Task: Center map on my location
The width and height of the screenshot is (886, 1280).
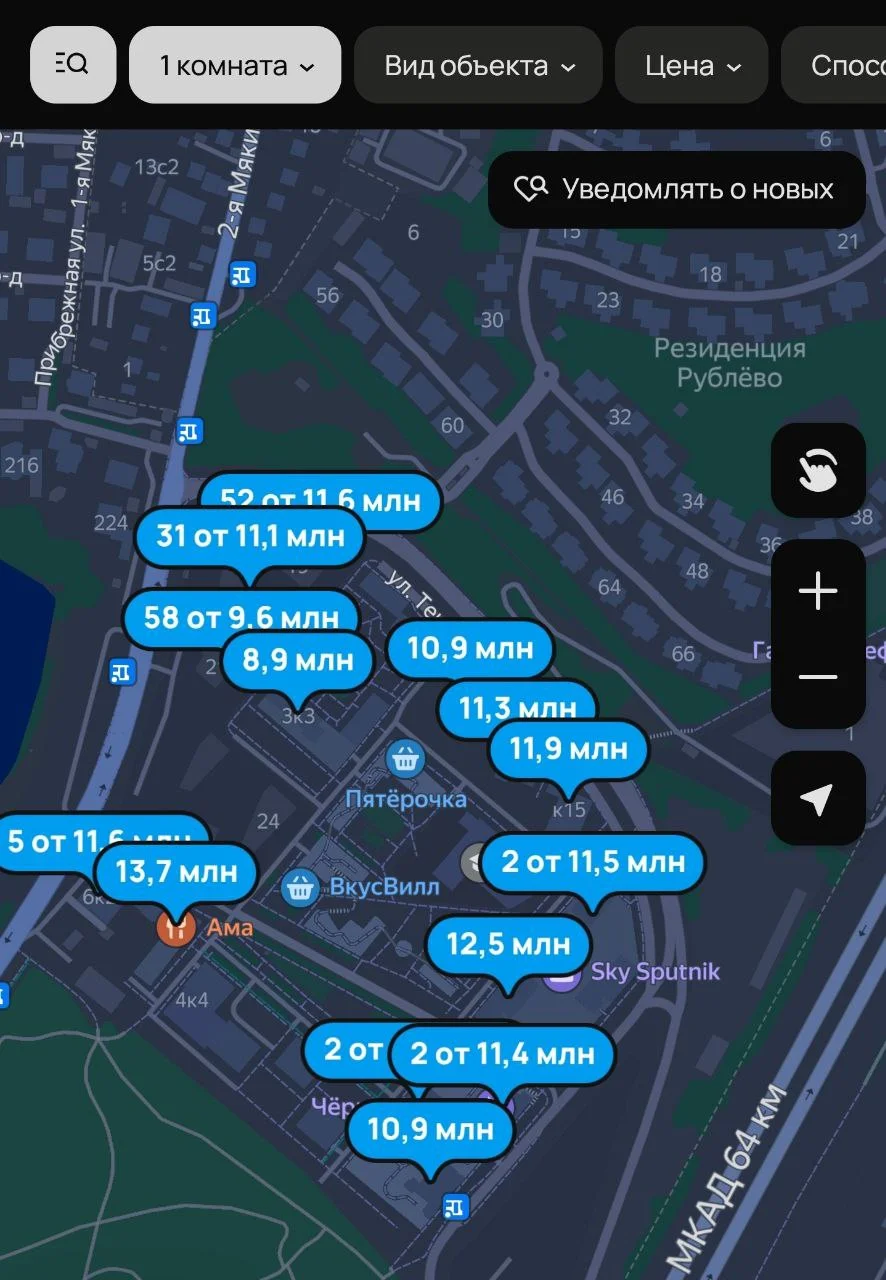Action: pyautogui.click(x=817, y=799)
